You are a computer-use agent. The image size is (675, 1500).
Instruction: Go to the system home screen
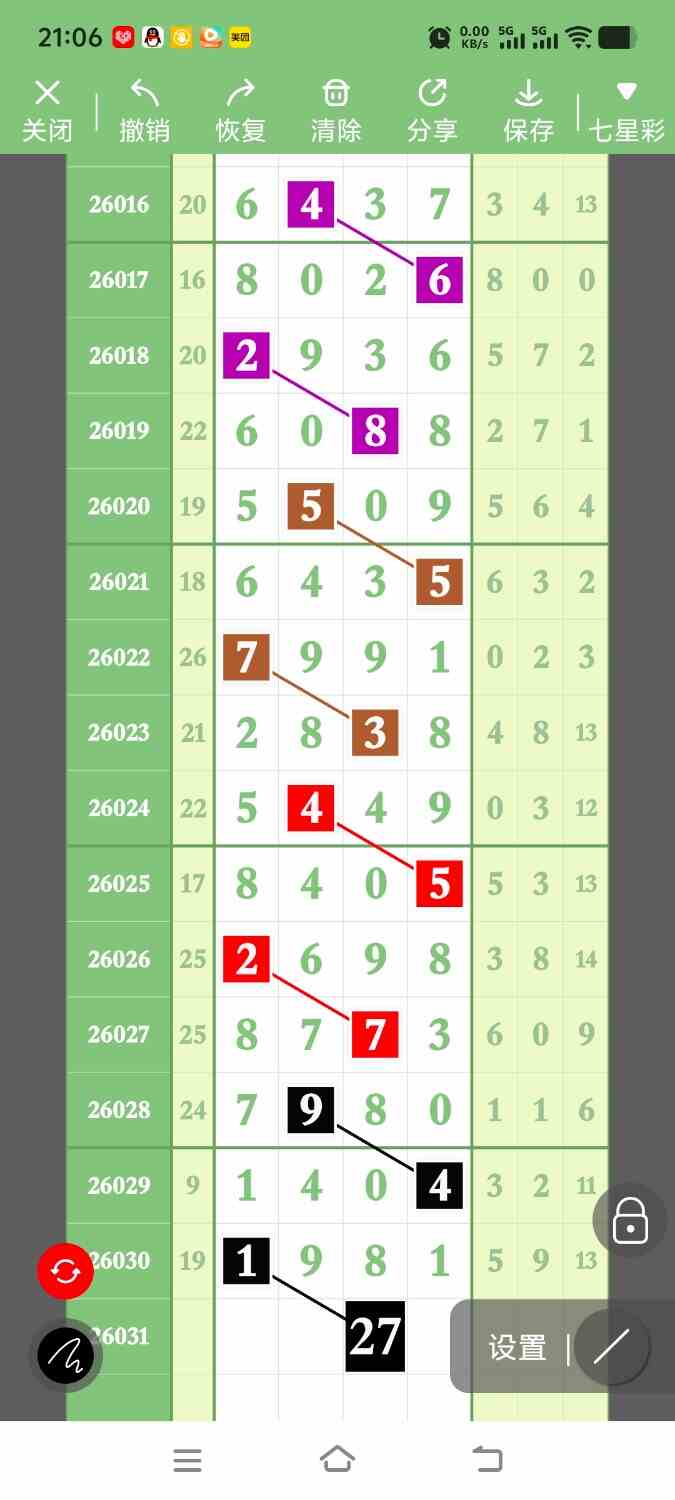[x=337, y=1460]
